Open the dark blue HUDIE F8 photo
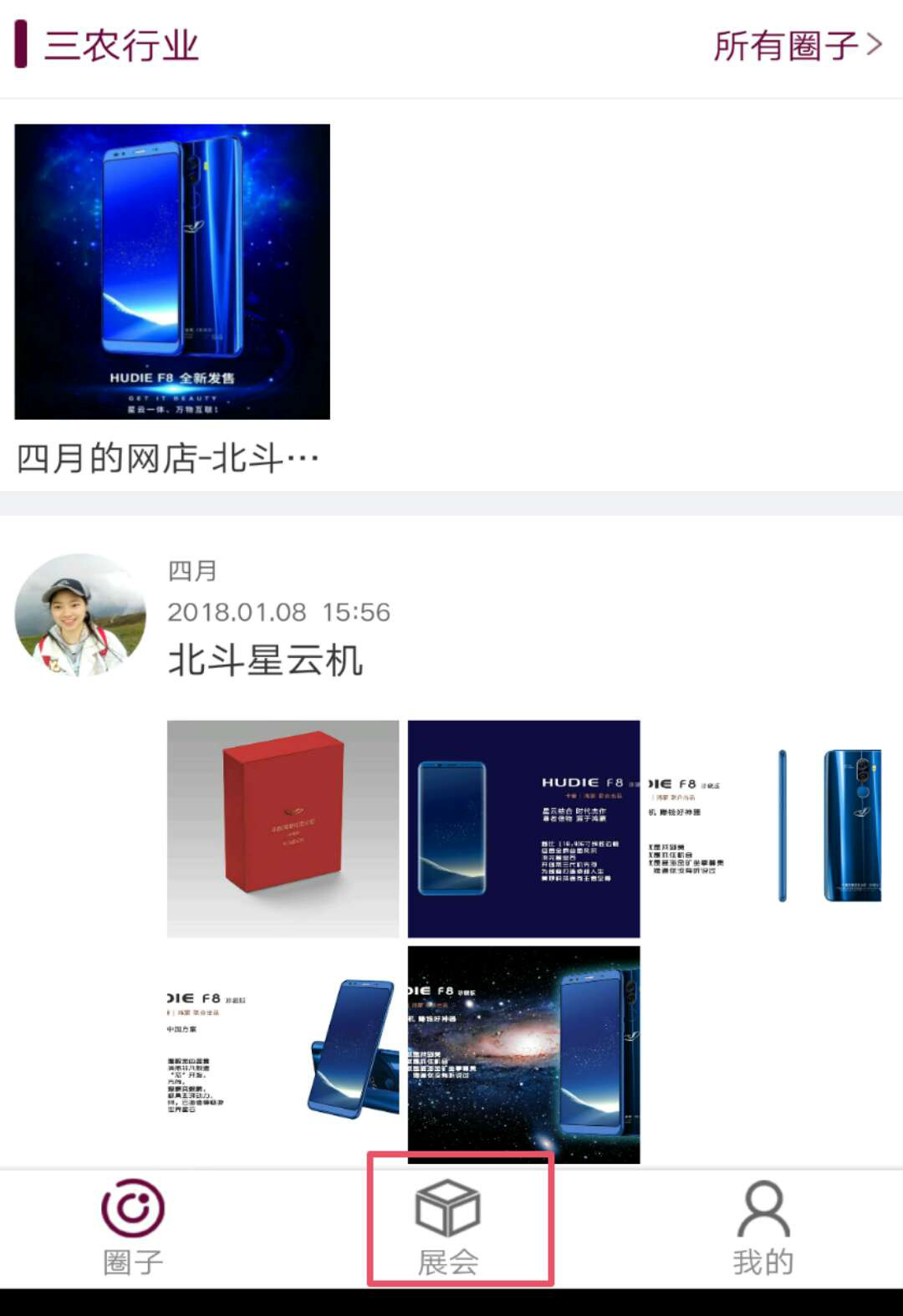Screen dimensions: 903x1316 (x=523, y=829)
